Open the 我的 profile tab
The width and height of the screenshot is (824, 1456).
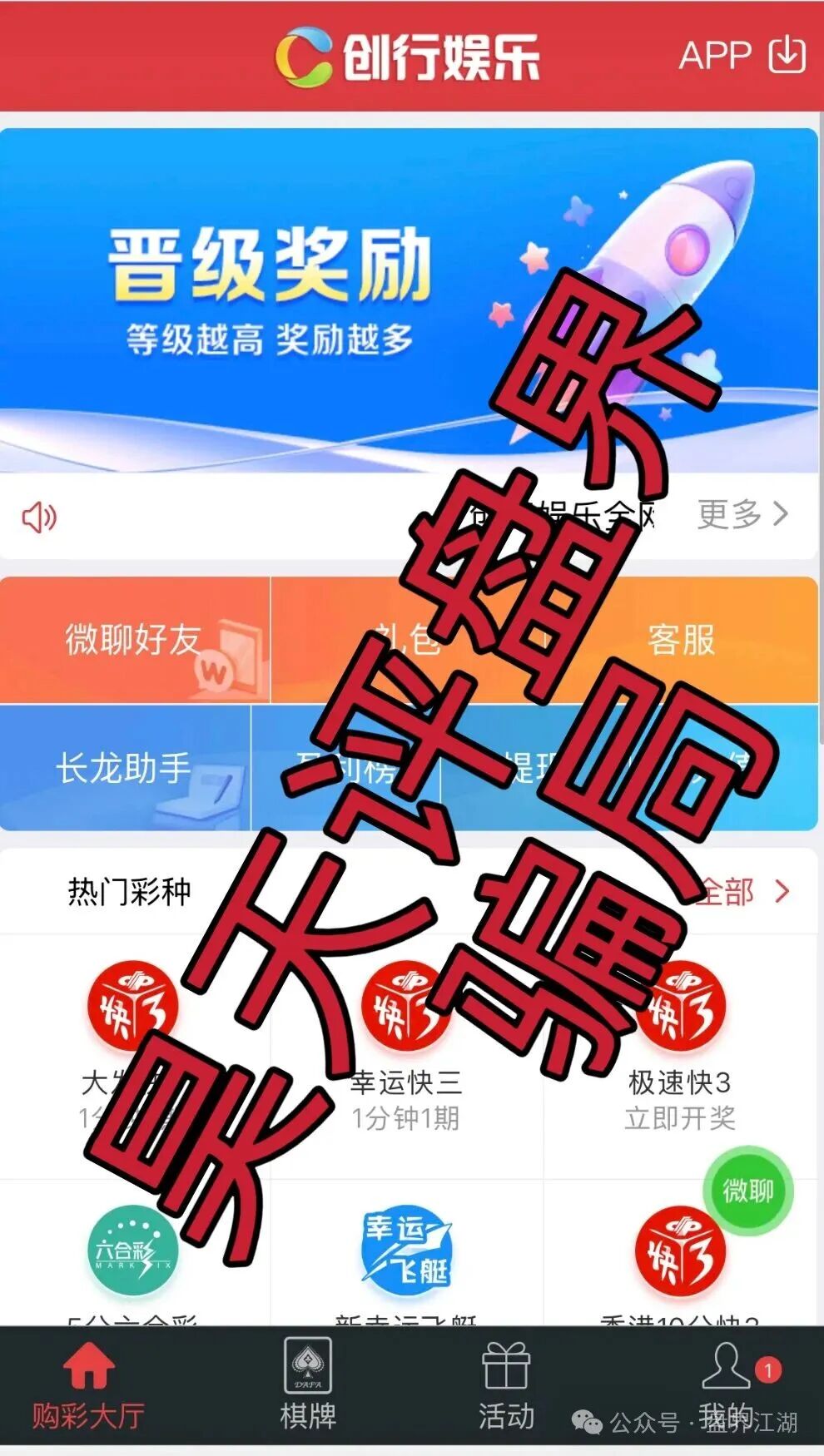(727, 1387)
